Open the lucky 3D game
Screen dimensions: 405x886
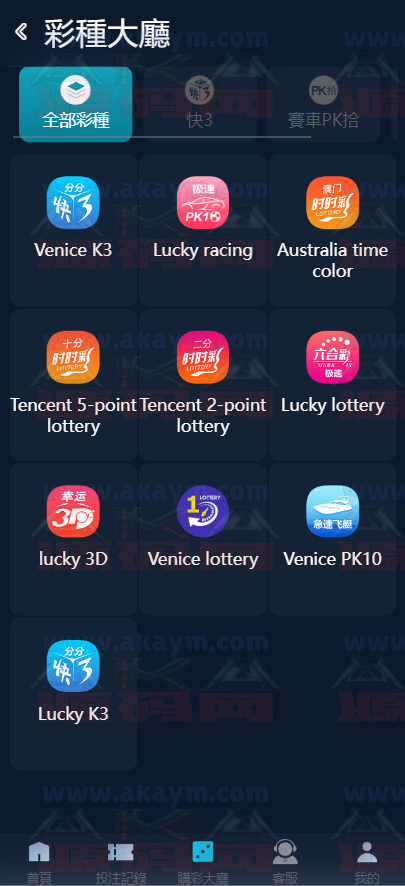pyautogui.click(x=73, y=539)
